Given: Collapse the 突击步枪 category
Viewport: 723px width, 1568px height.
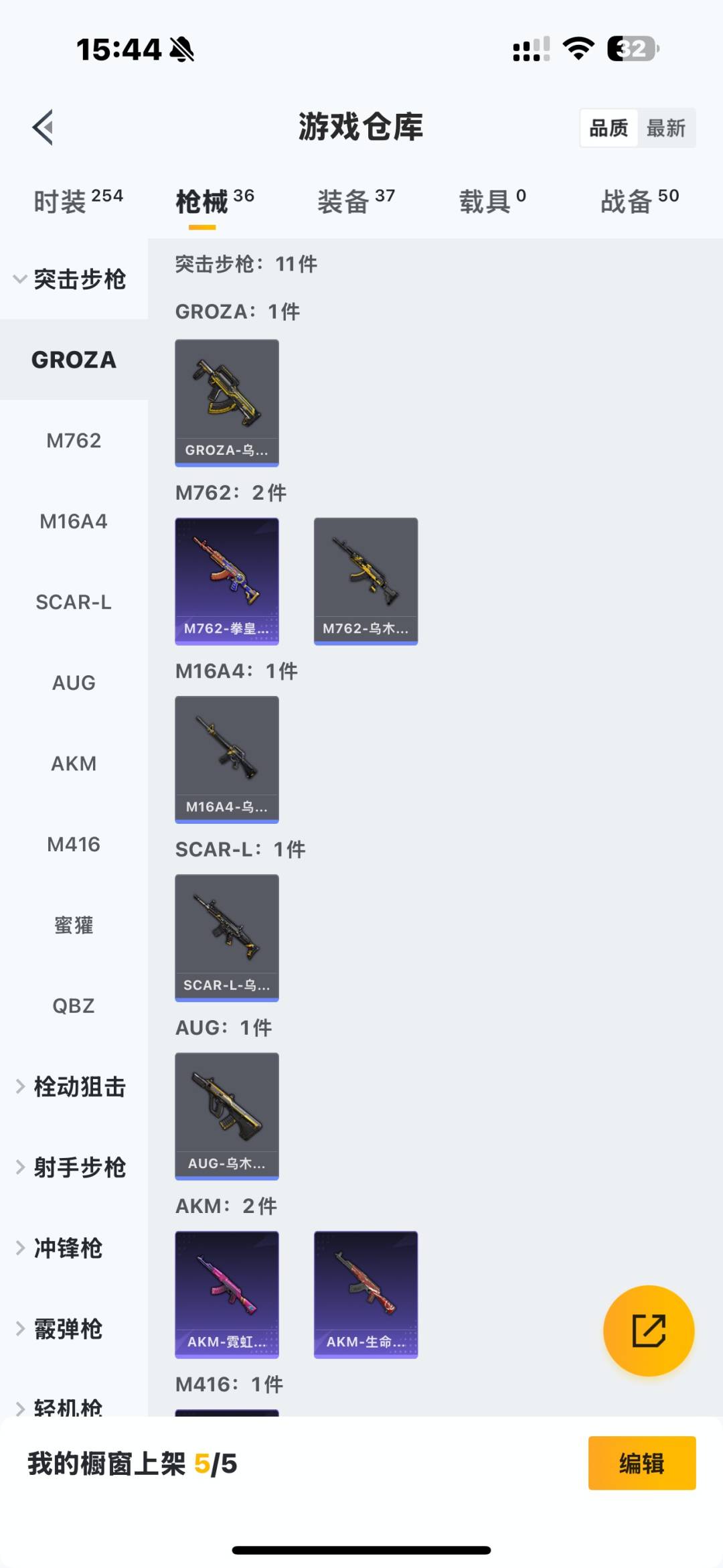Looking at the screenshot, I should pyautogui.click(x=74, y=281).
